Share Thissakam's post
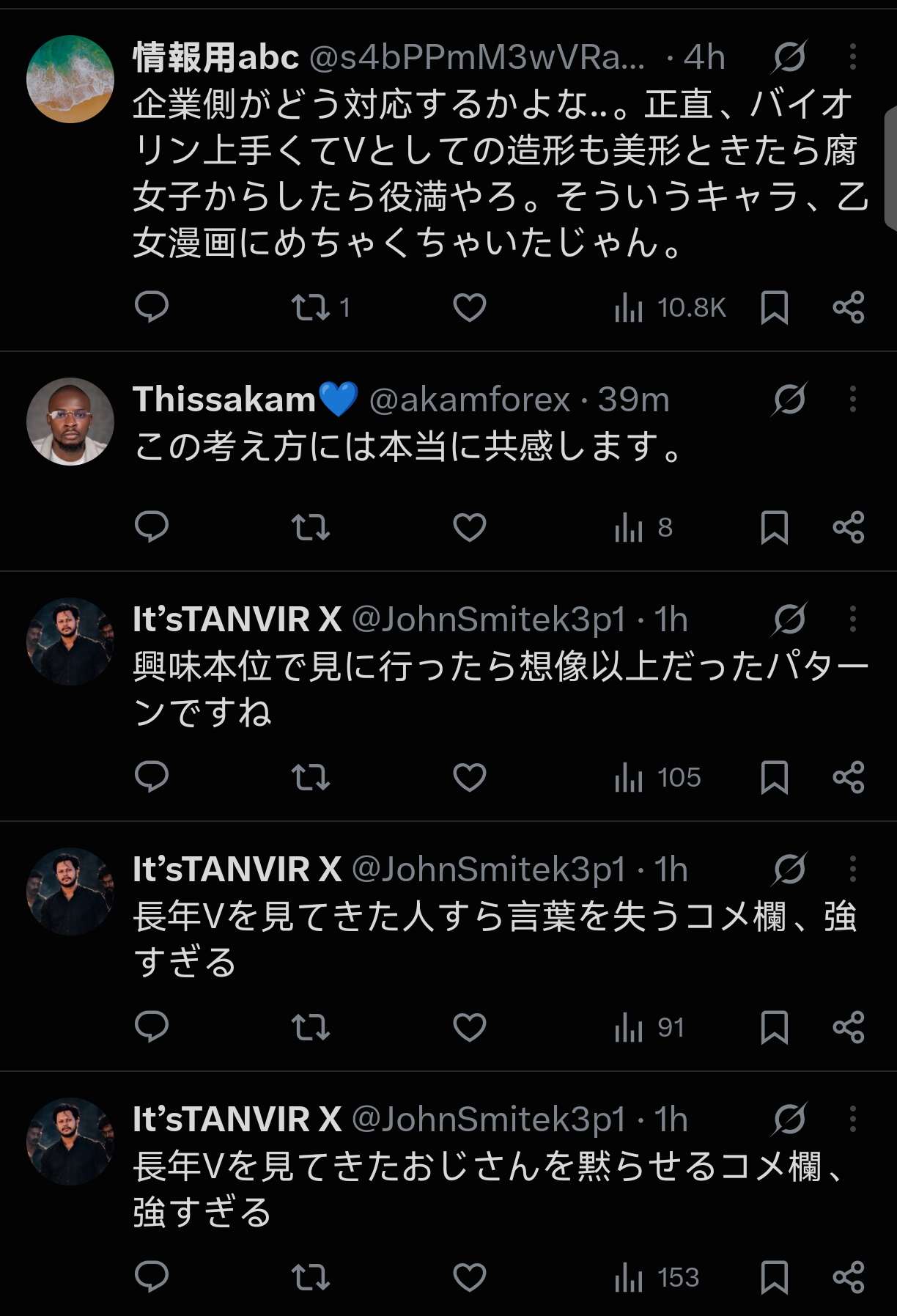 [x=849, y=527]
